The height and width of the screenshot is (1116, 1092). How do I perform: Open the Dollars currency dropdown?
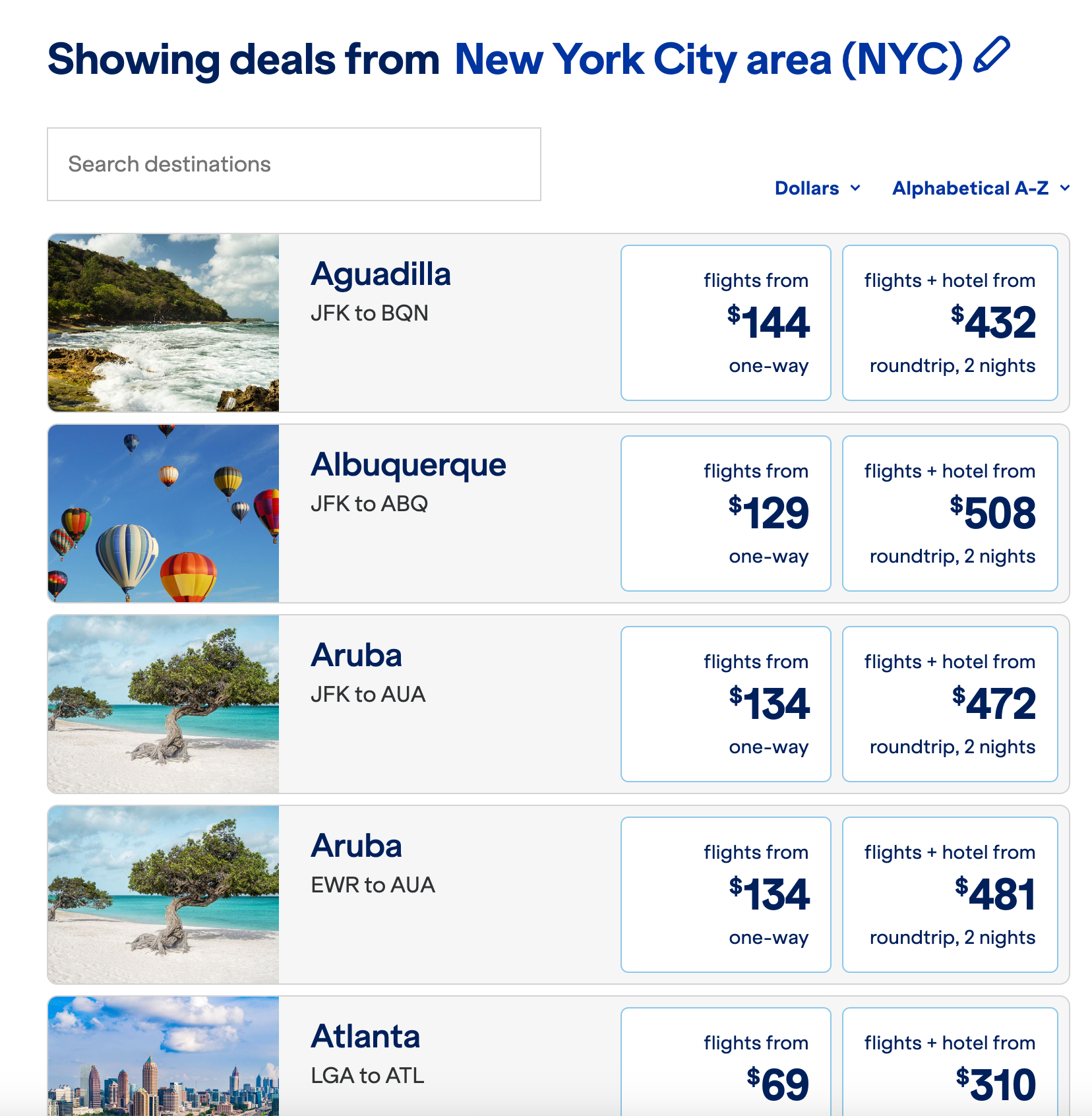pos(818,189)
